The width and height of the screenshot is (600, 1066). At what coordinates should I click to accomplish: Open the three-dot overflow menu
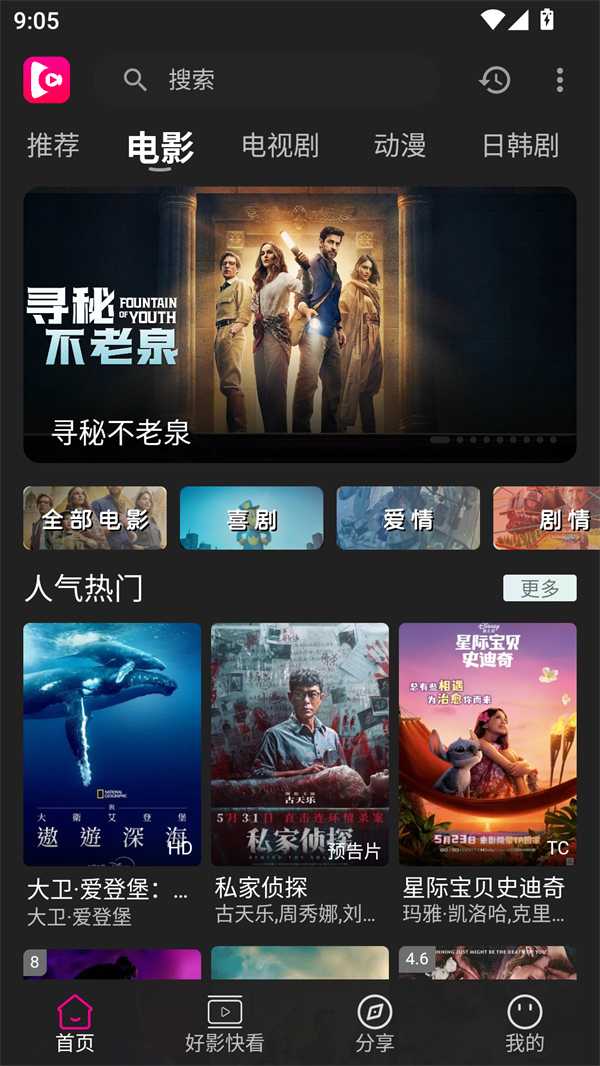point(559,80)
